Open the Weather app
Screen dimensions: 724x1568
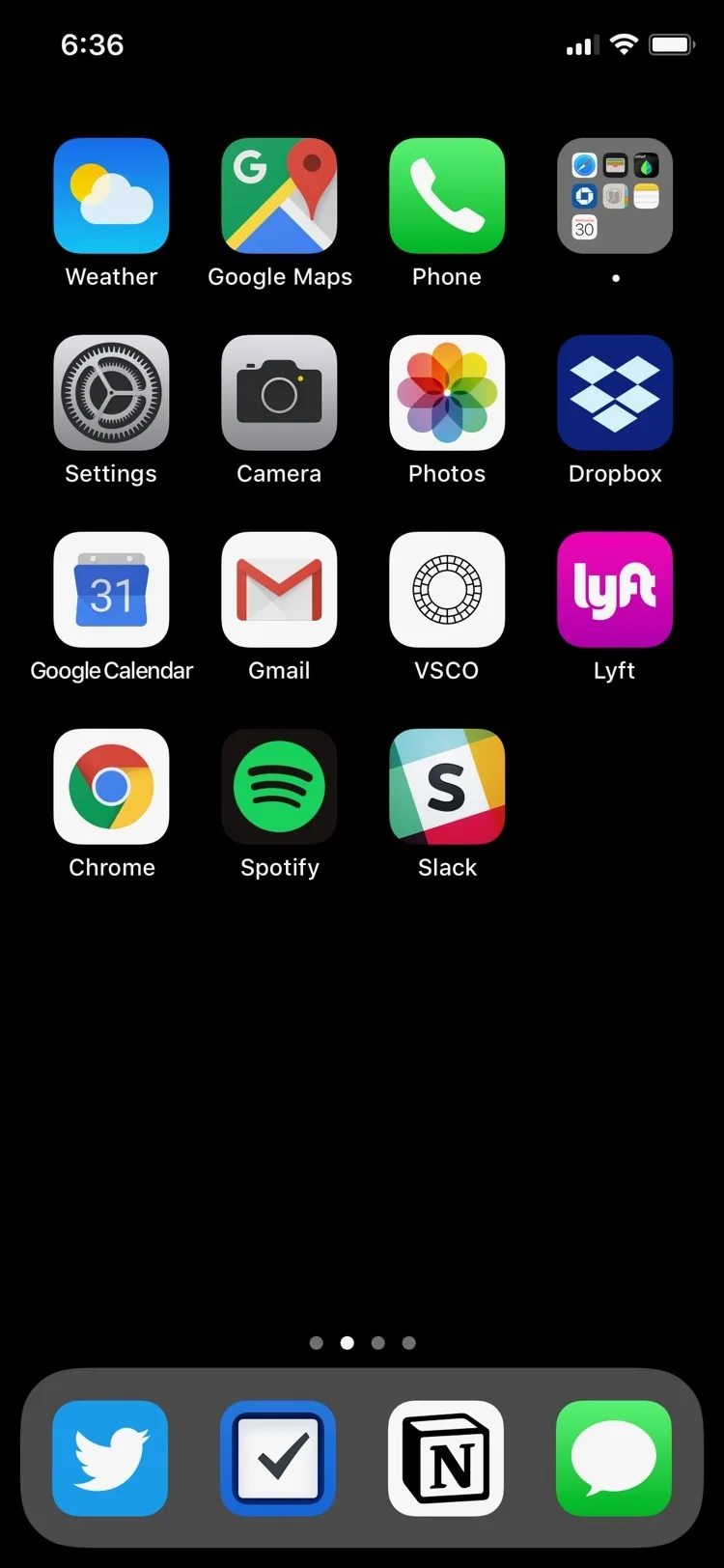(x=111, y=196)
